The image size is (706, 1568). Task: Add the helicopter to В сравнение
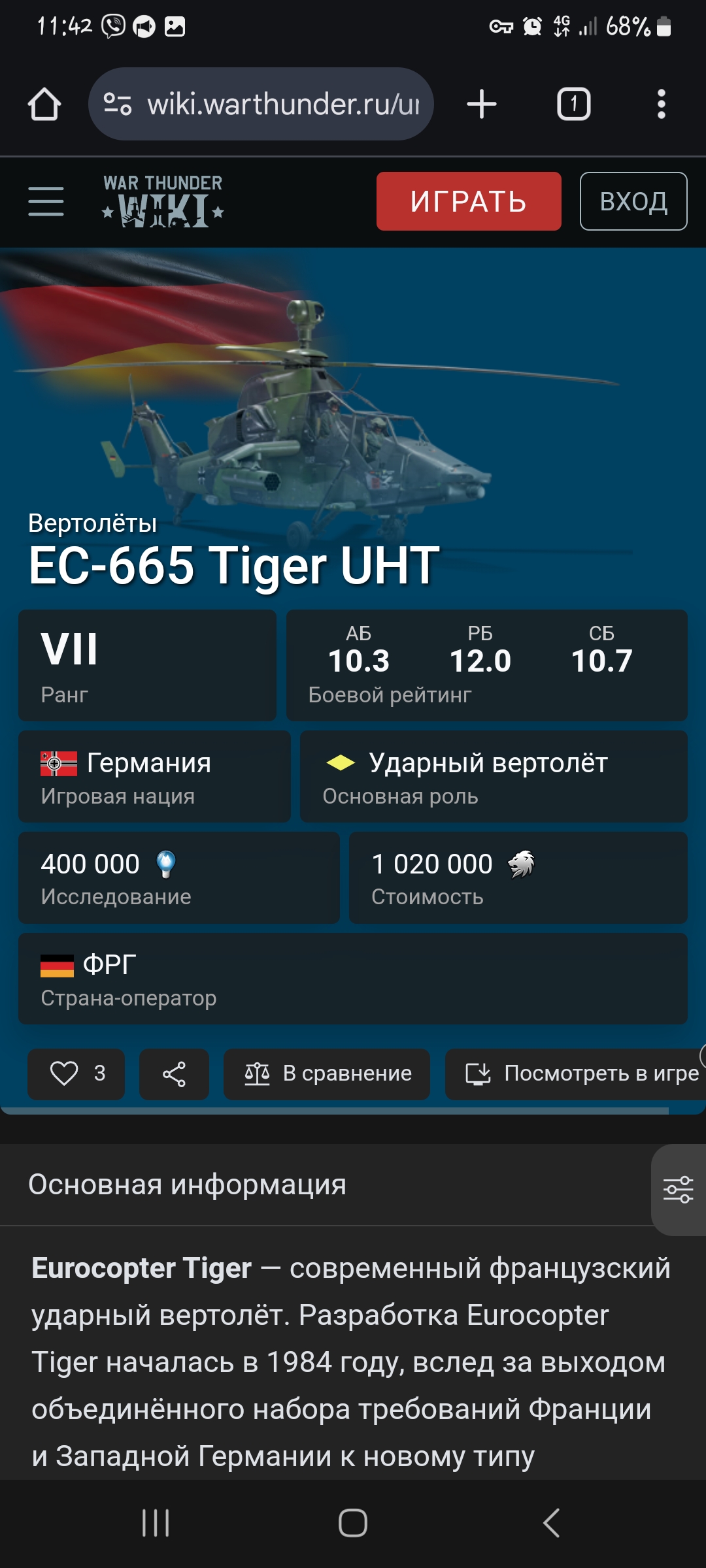(327, 1073)
